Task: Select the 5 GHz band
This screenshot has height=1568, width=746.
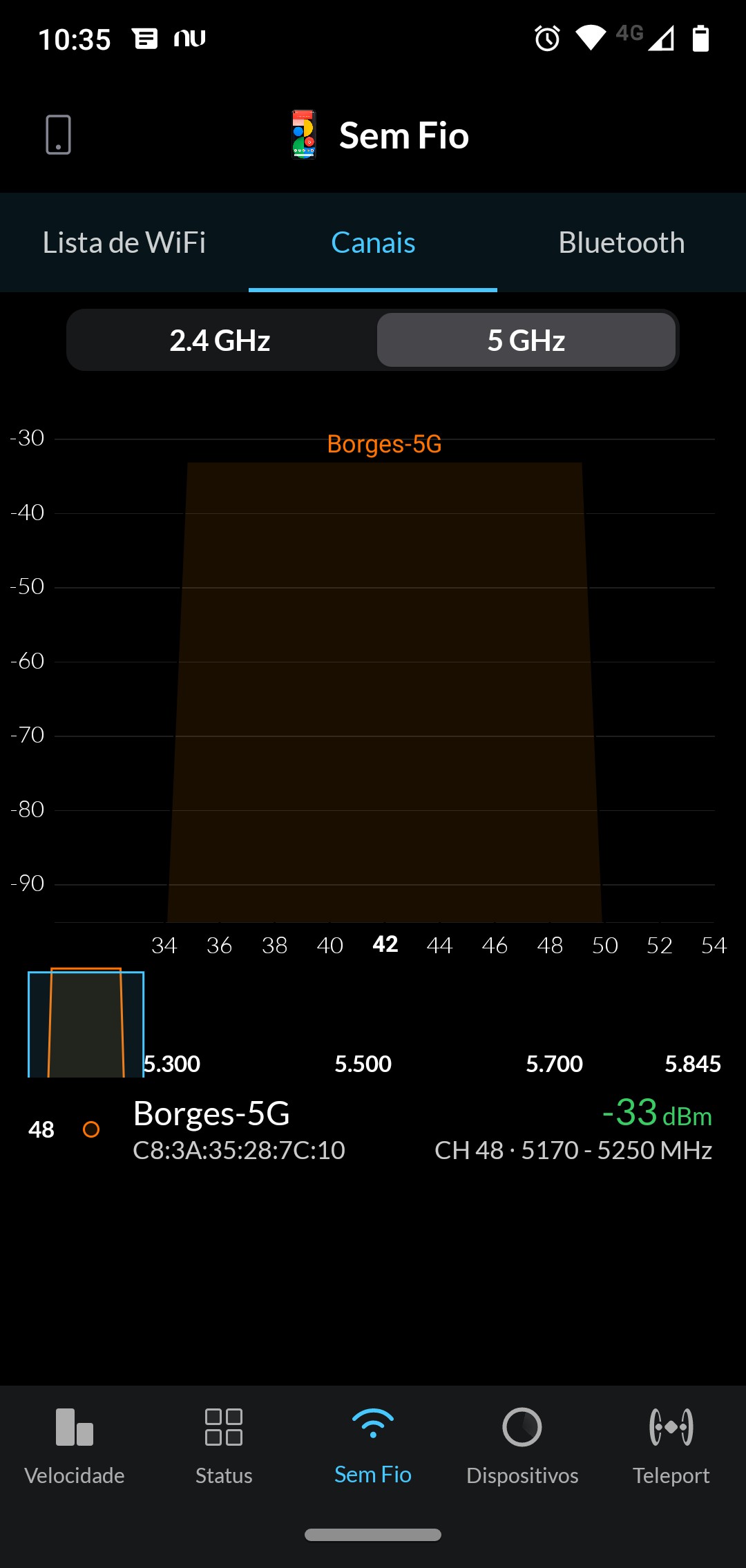Action: pos(526,341)
